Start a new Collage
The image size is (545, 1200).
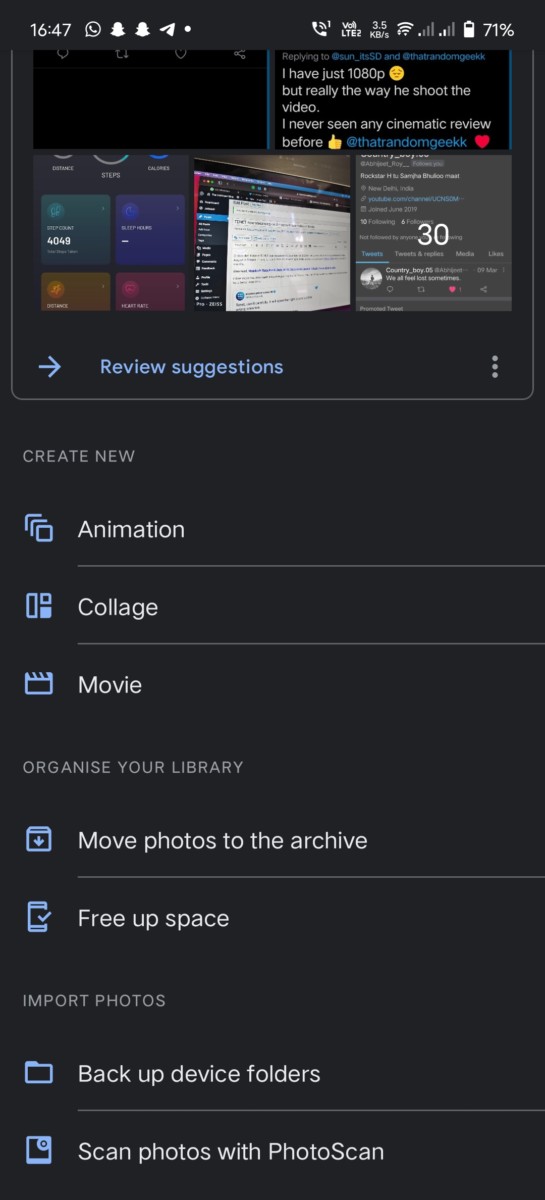click(x=272, y=607)
